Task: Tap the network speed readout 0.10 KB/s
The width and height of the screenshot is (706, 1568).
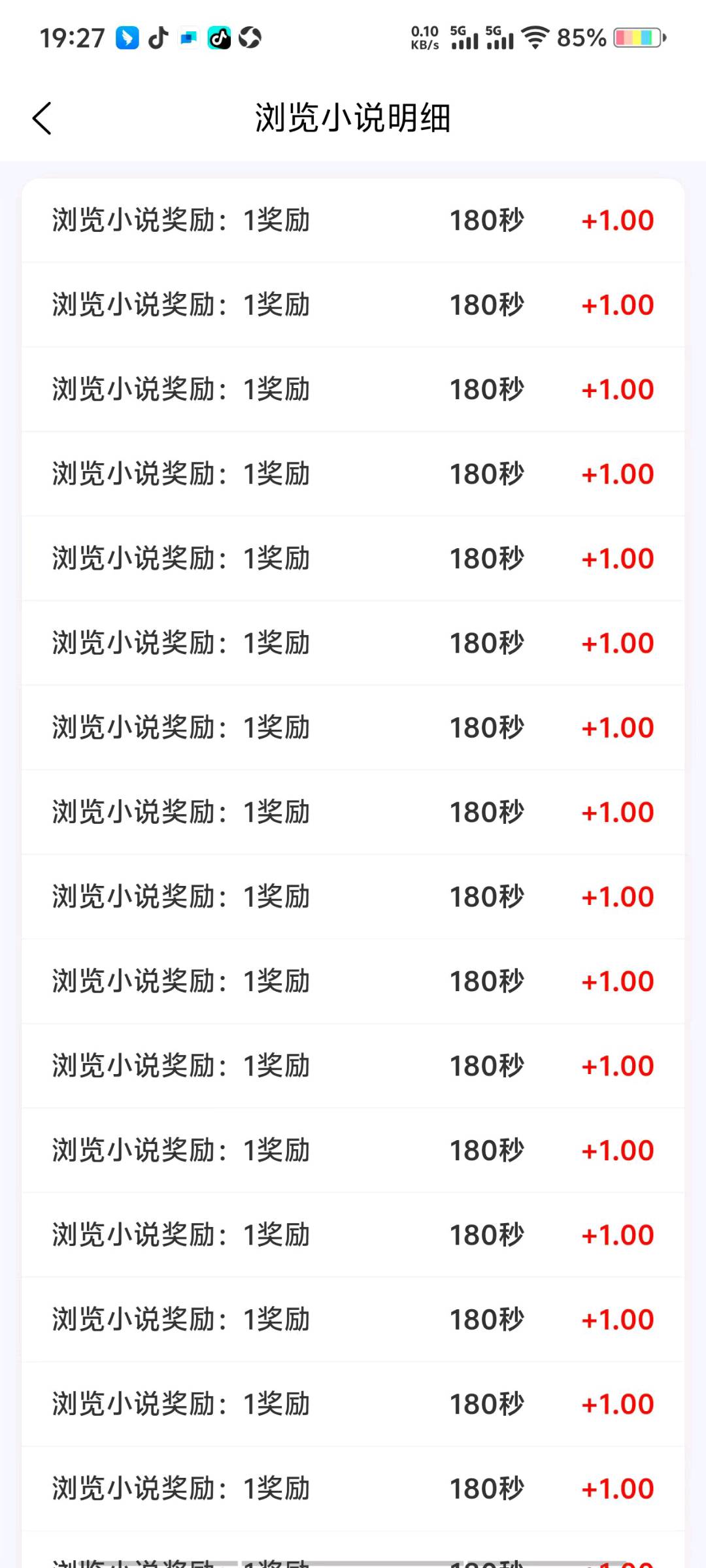Action: (424, 37)
